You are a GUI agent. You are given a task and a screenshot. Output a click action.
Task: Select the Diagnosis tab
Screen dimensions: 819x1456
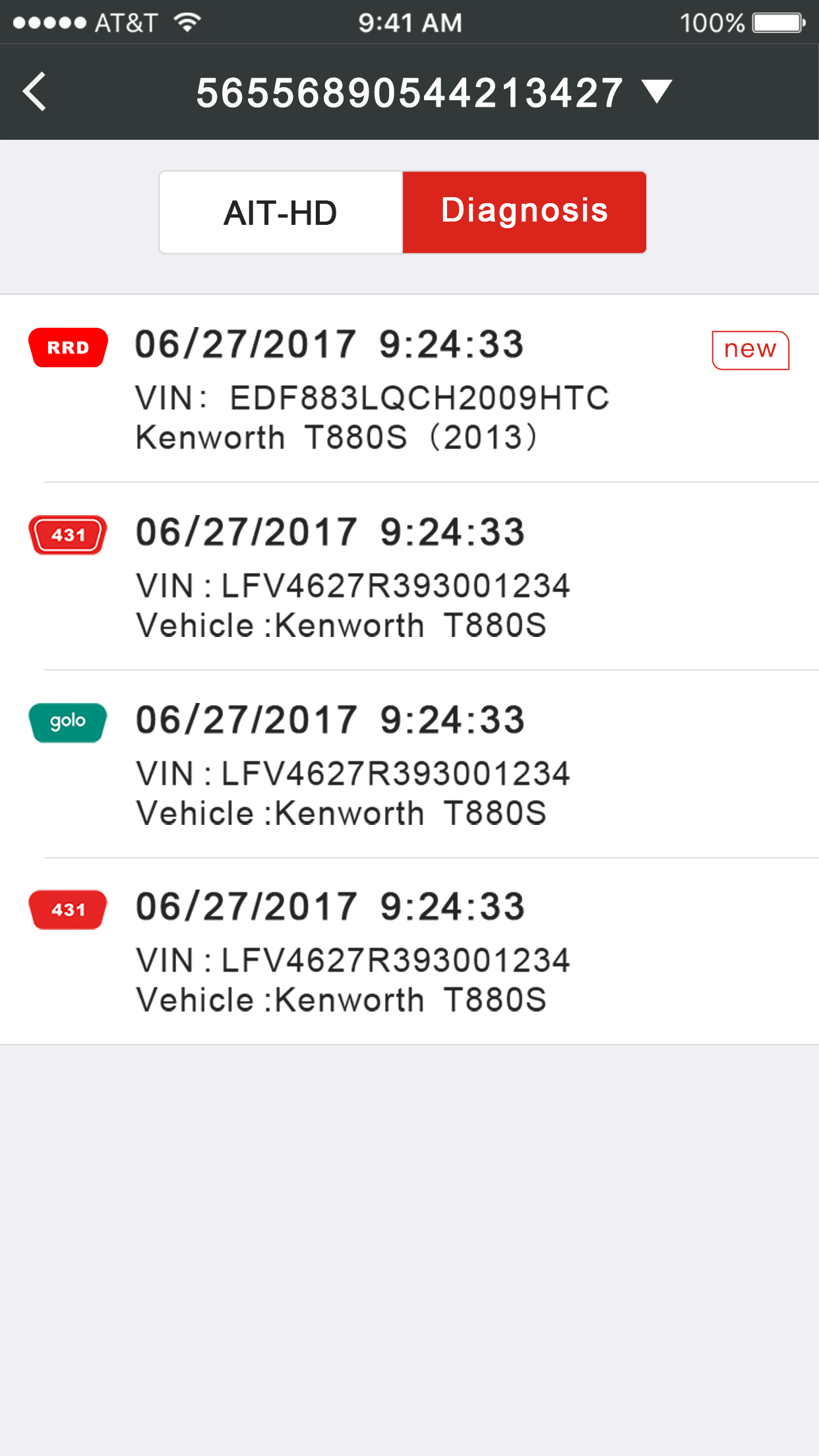point(524,212)
